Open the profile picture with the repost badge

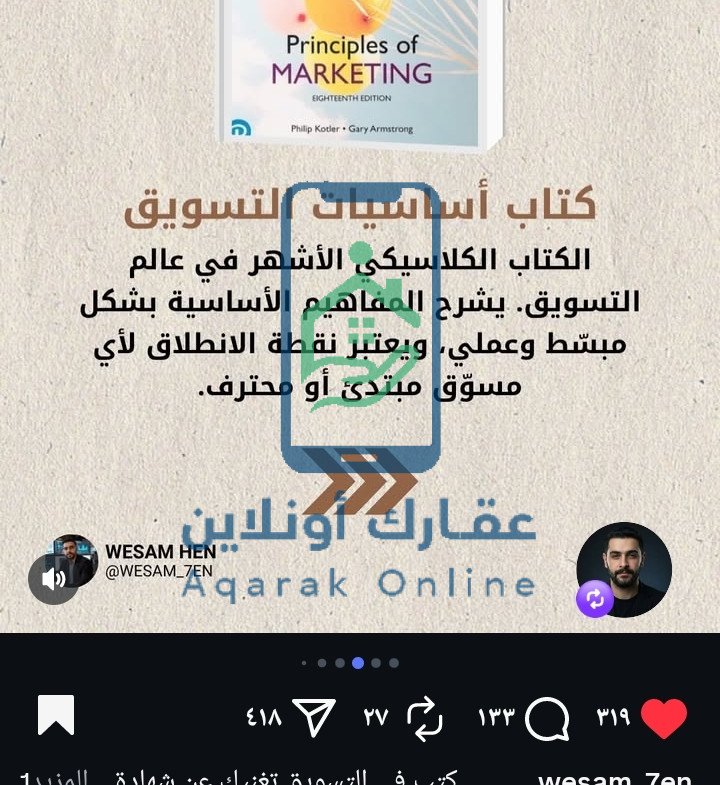tap(624, 568)
